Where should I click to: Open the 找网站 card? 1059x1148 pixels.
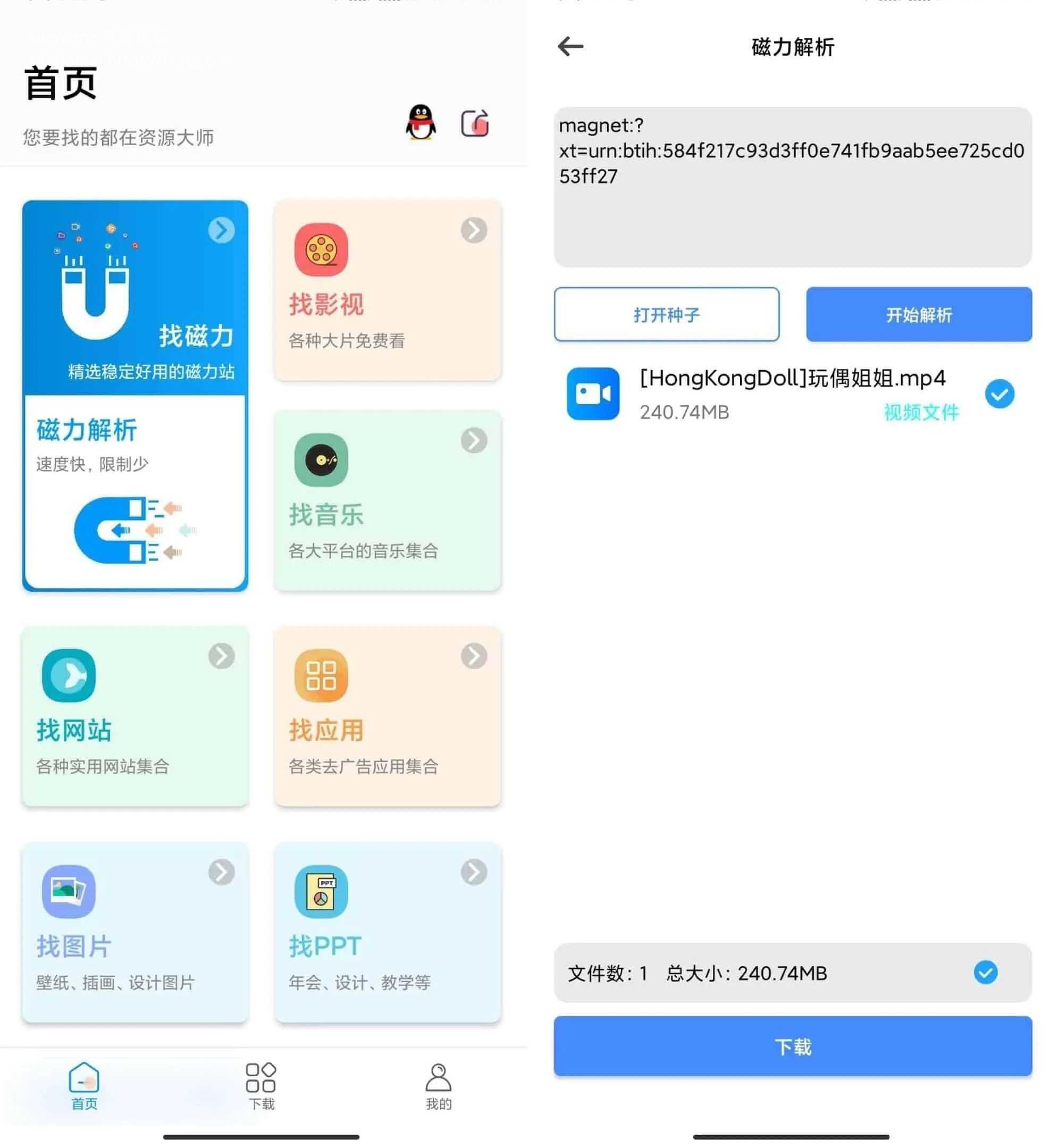(135, 716)
